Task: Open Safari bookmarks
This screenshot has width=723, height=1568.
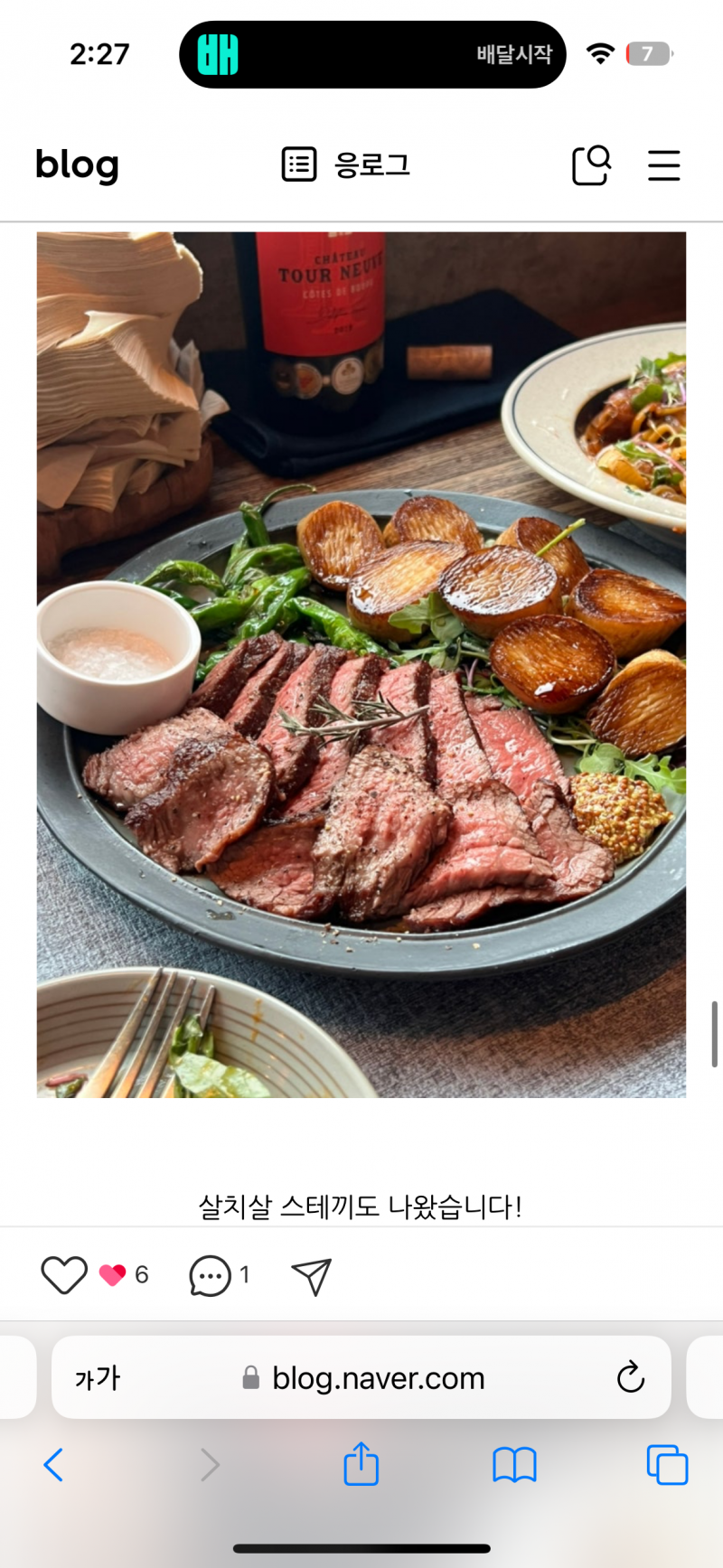Action: pos(514,1465)
